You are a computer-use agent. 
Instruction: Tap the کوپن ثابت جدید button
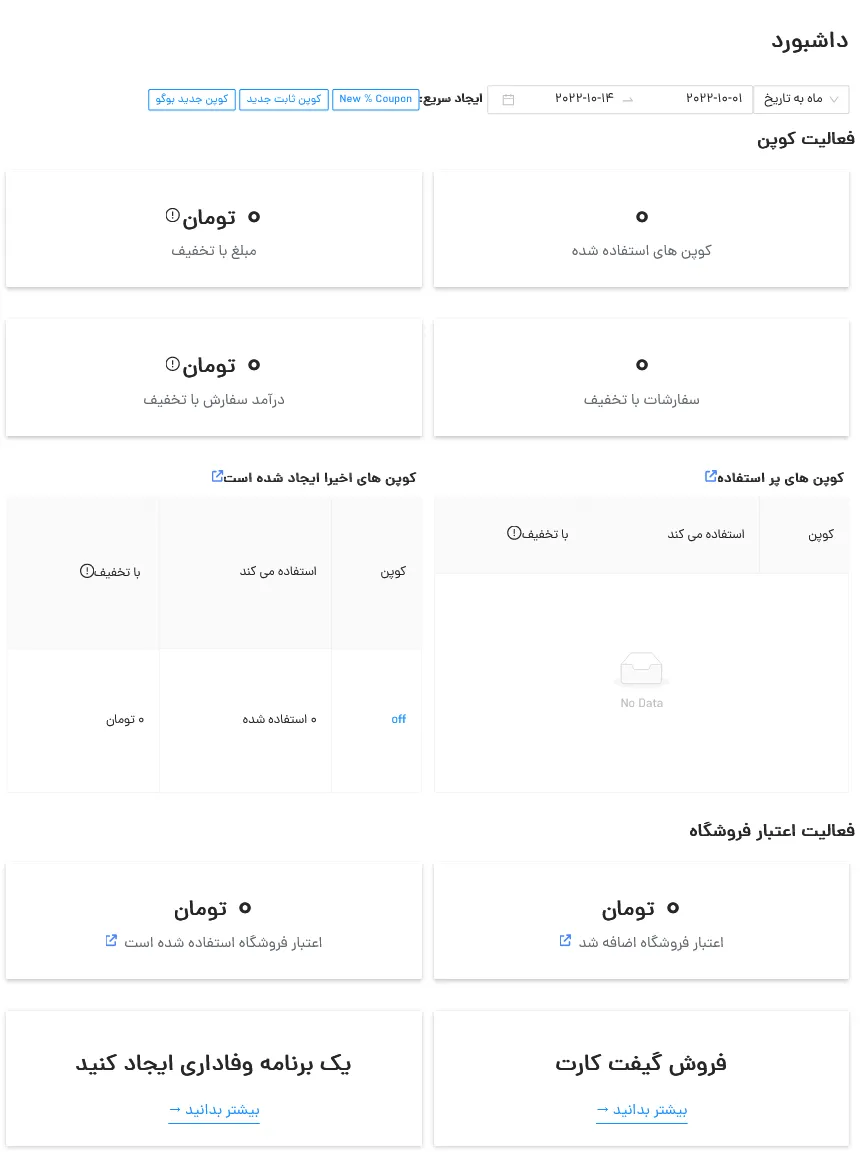click(284, 99)
